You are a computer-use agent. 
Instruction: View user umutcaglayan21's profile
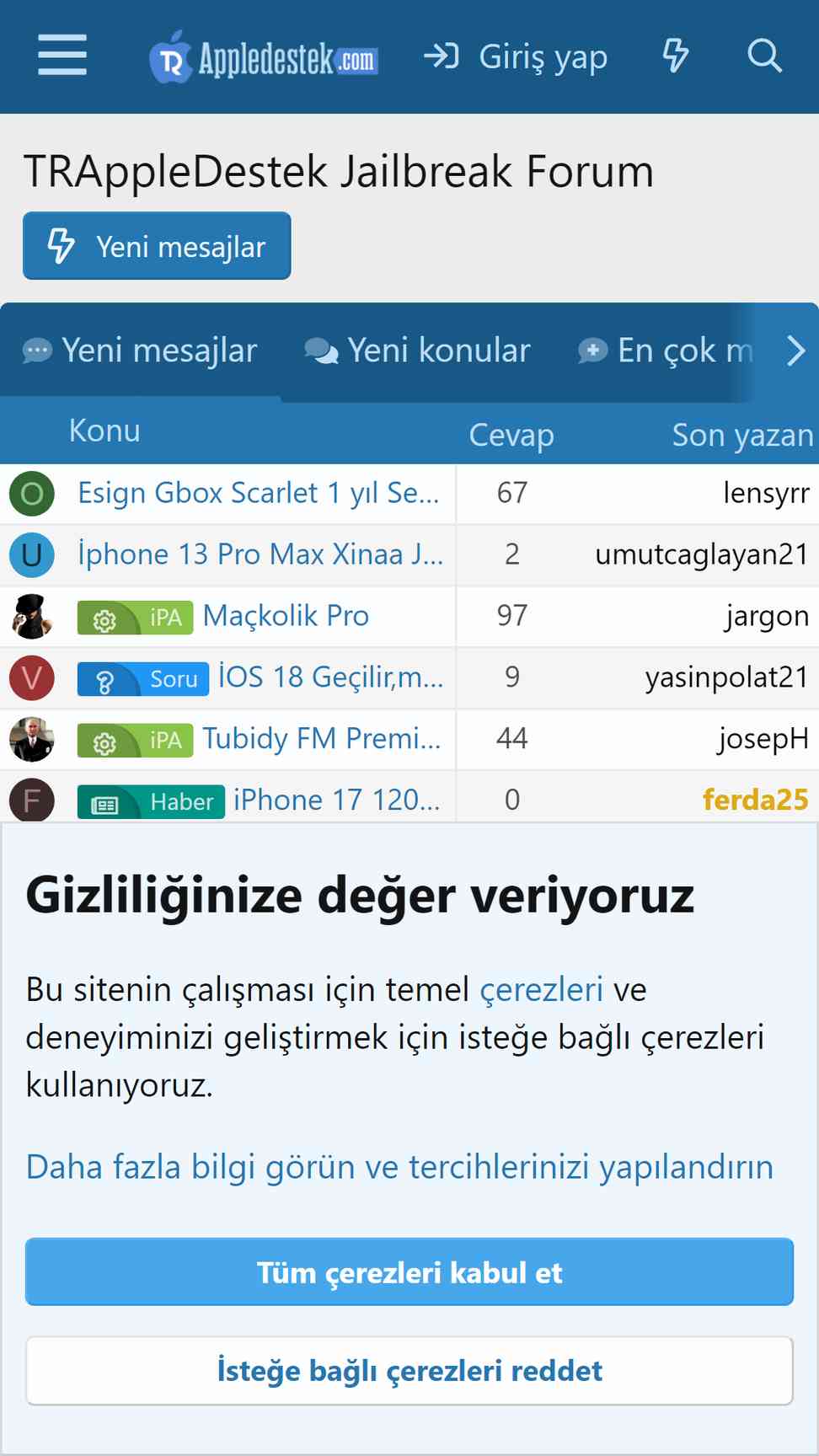pos(702,554)
